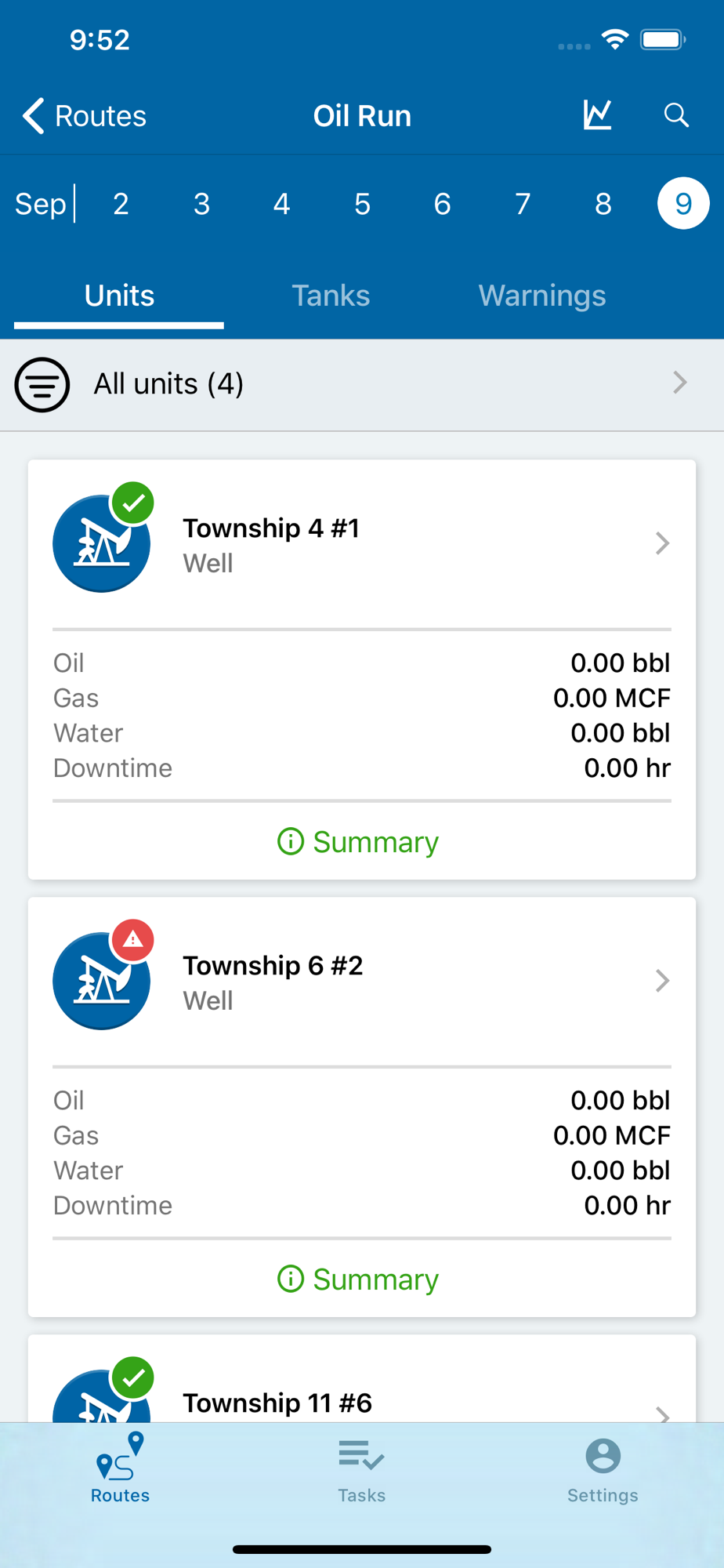
Task: Select September 2 in the date strip
Action: [121, 204]
